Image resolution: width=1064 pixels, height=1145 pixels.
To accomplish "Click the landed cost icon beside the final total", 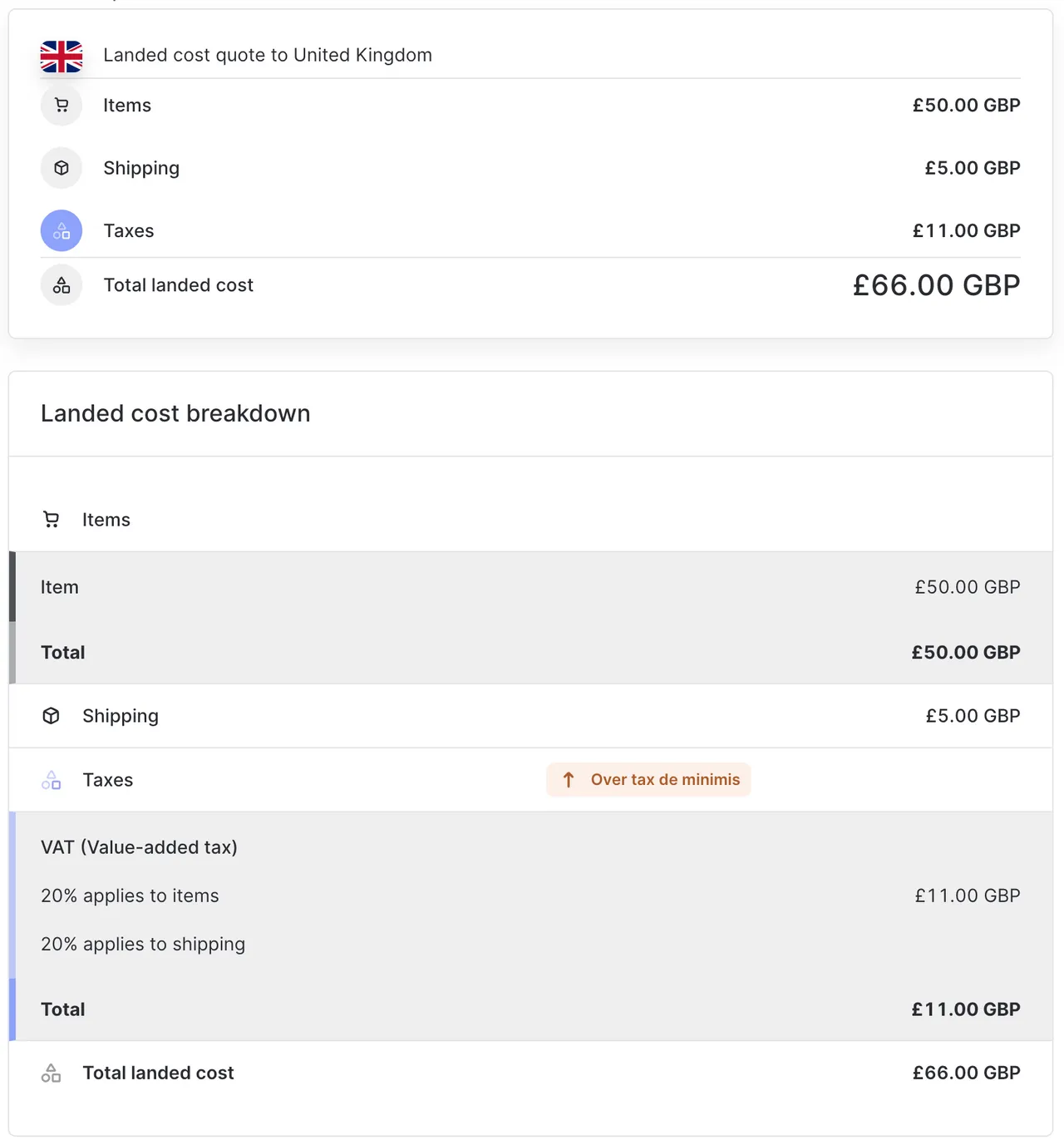I will [x=51, y=1073].
